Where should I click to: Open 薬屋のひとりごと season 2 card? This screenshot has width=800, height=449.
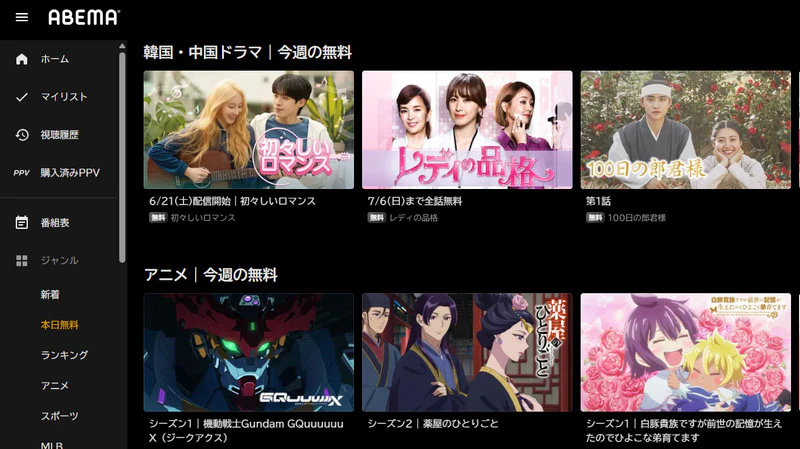467,352
